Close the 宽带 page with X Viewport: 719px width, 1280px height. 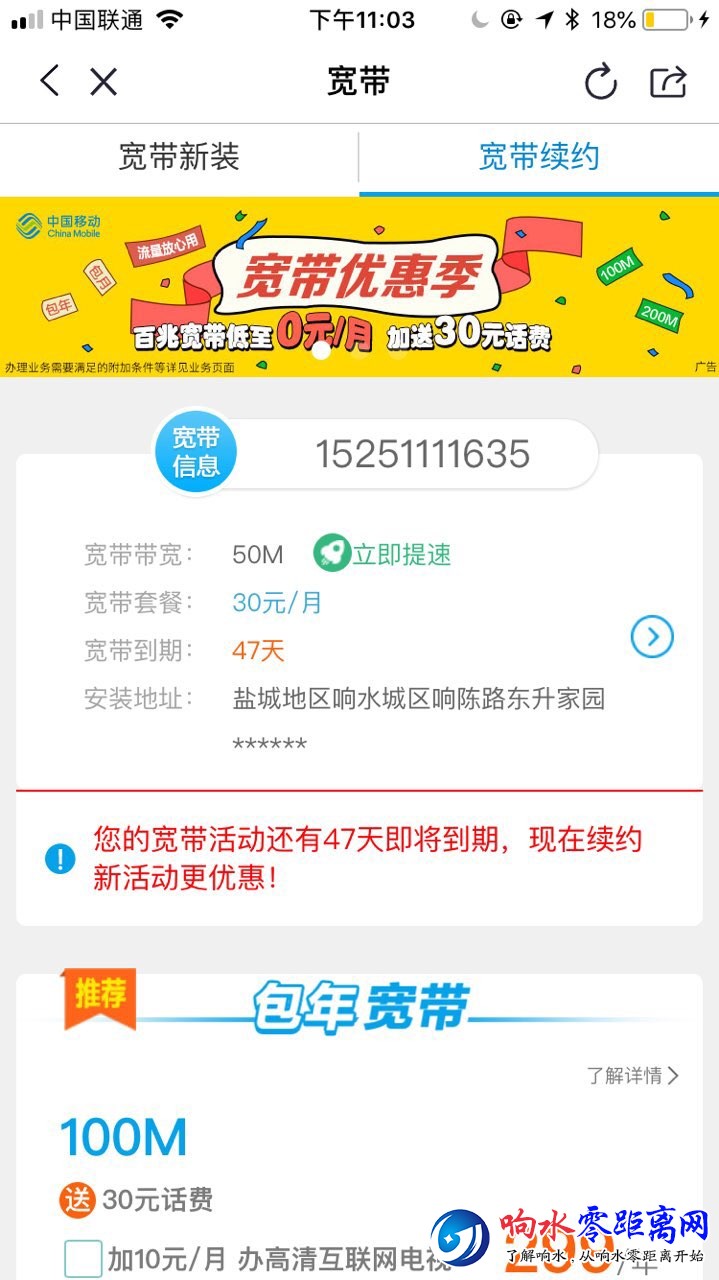coord(103,81)
